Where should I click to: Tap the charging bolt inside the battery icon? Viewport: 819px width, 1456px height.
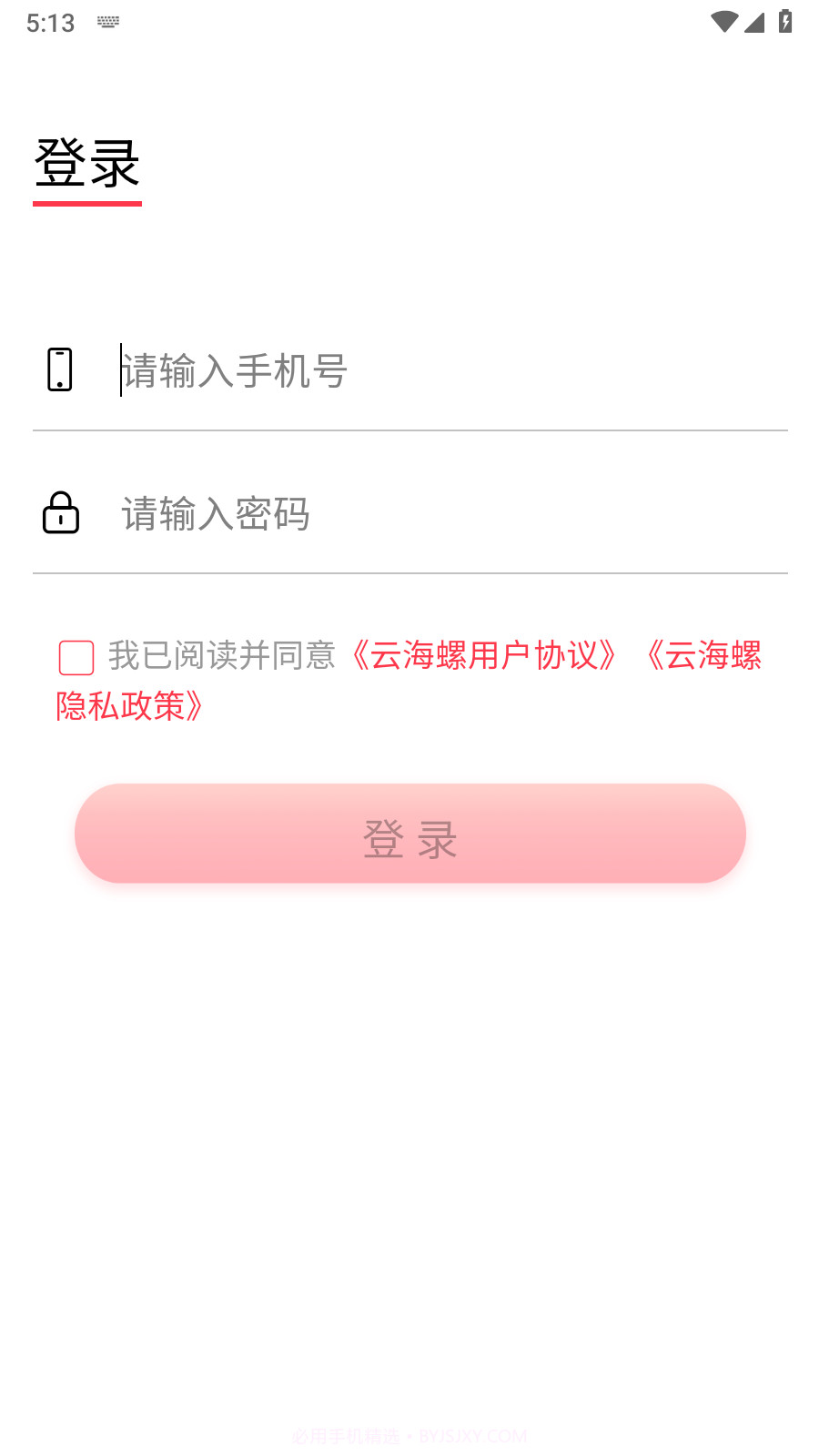coord(786,21)
